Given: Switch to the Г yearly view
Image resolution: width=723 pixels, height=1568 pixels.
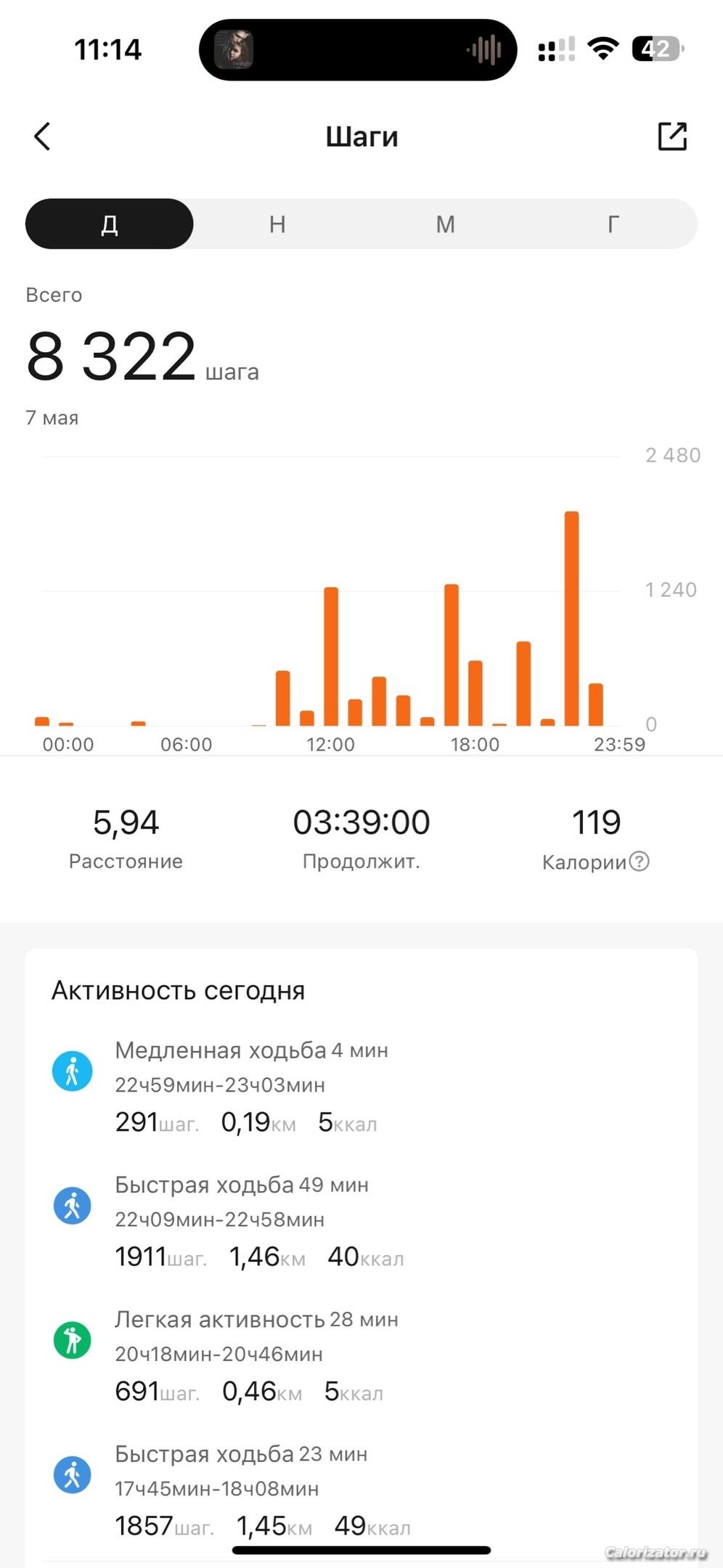Looking at the screenshot, I should tap(613, 224).
